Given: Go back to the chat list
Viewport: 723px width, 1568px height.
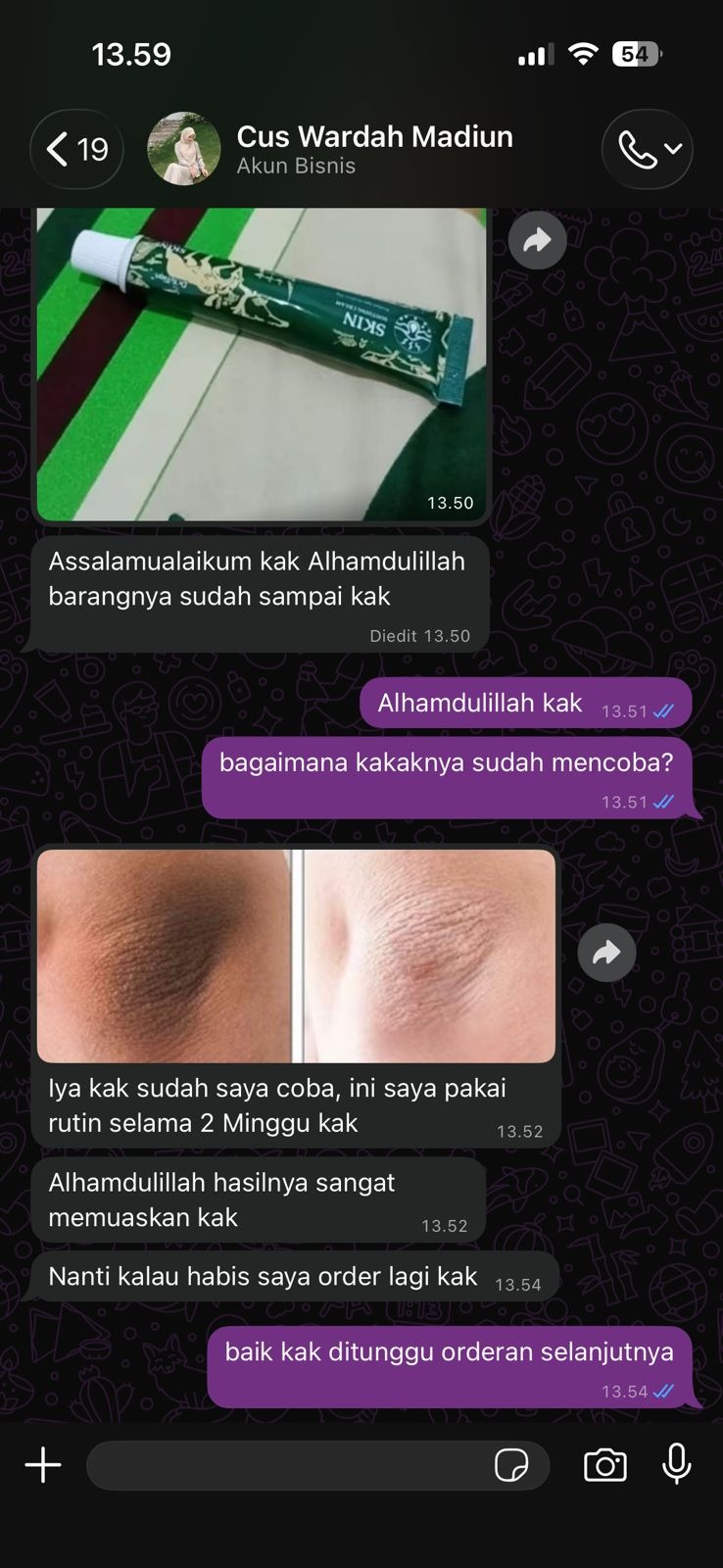Looking at the screenshot, I should point(75,150).
